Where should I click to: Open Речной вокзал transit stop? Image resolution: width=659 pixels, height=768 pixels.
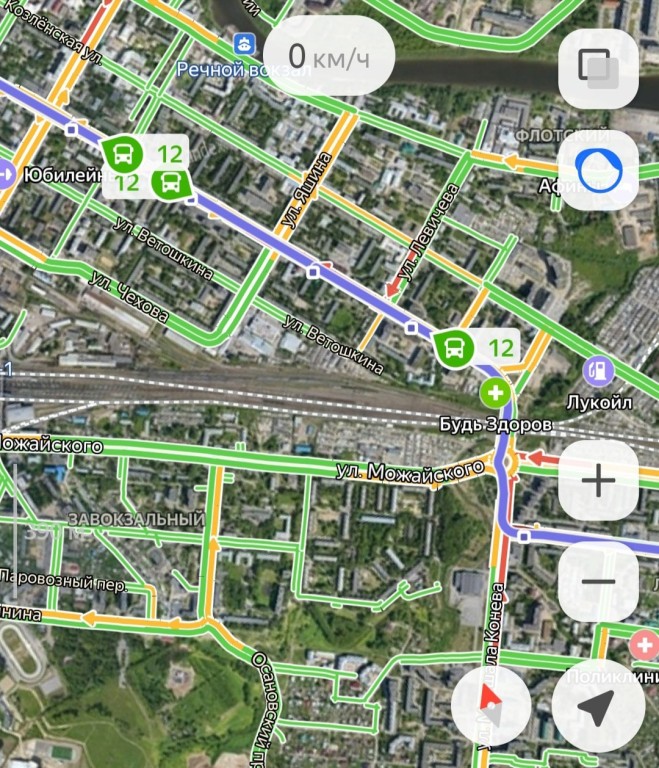(242, 44)
